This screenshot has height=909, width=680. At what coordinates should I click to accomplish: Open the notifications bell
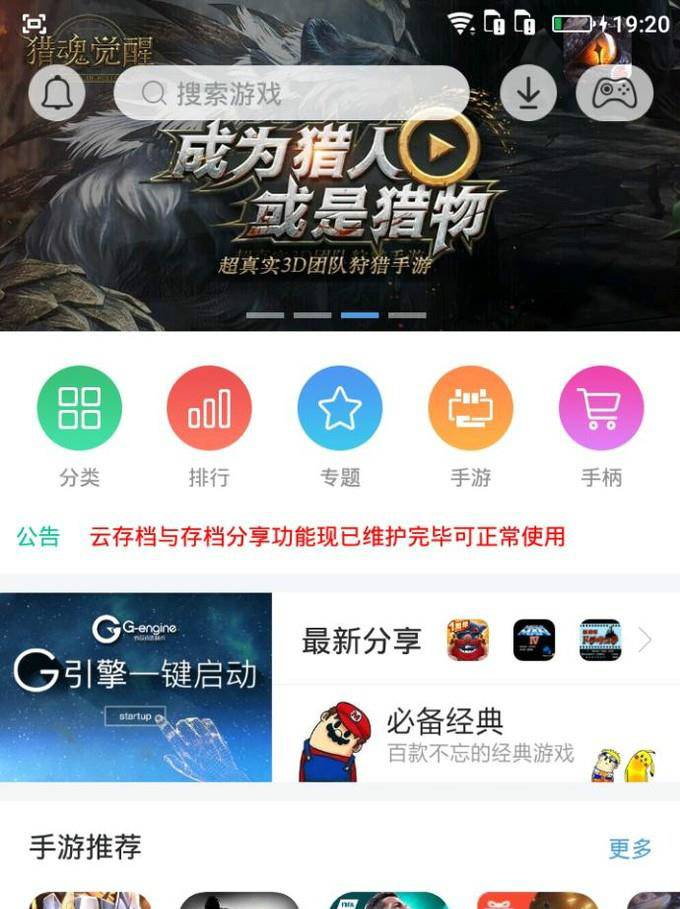pyautogui.click(x=57, y=94)
